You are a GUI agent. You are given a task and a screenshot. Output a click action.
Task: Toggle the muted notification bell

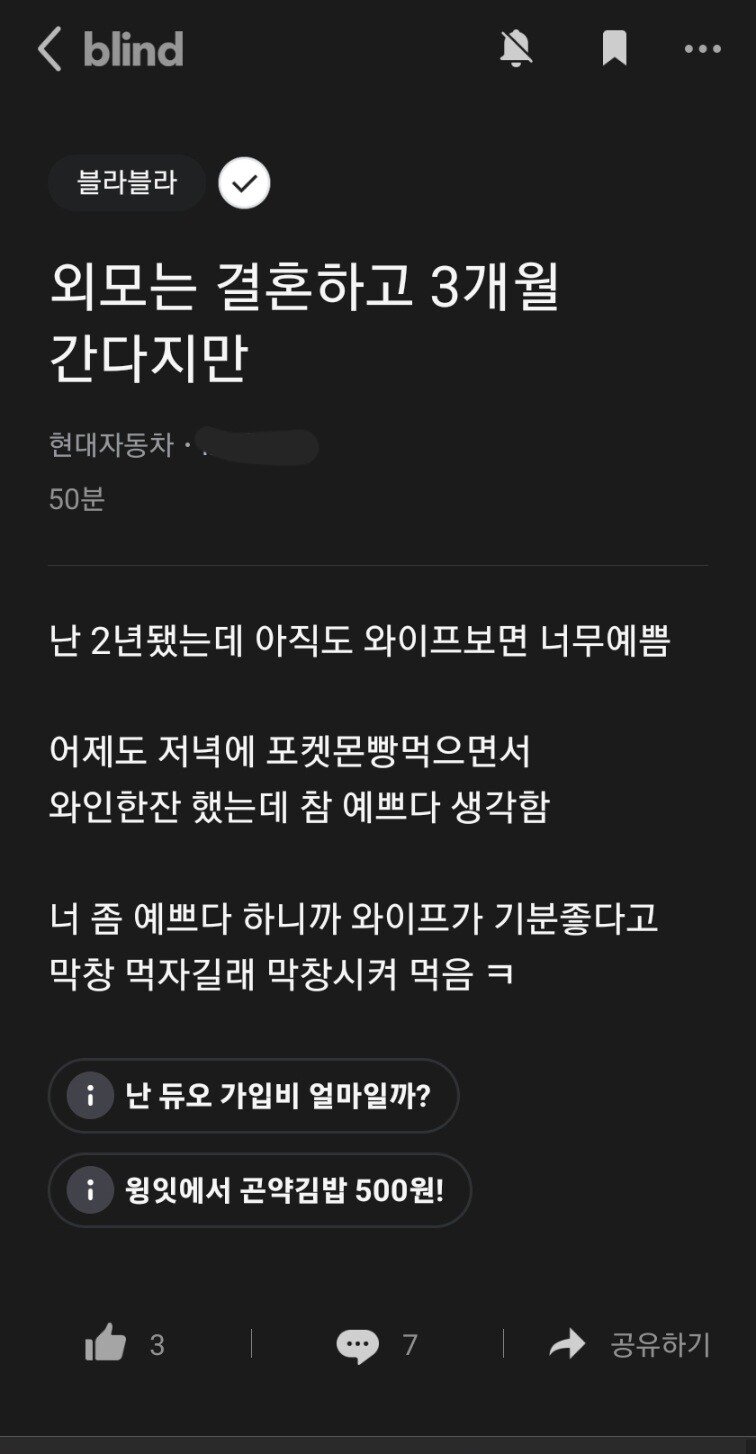click(x=516, y=49)
